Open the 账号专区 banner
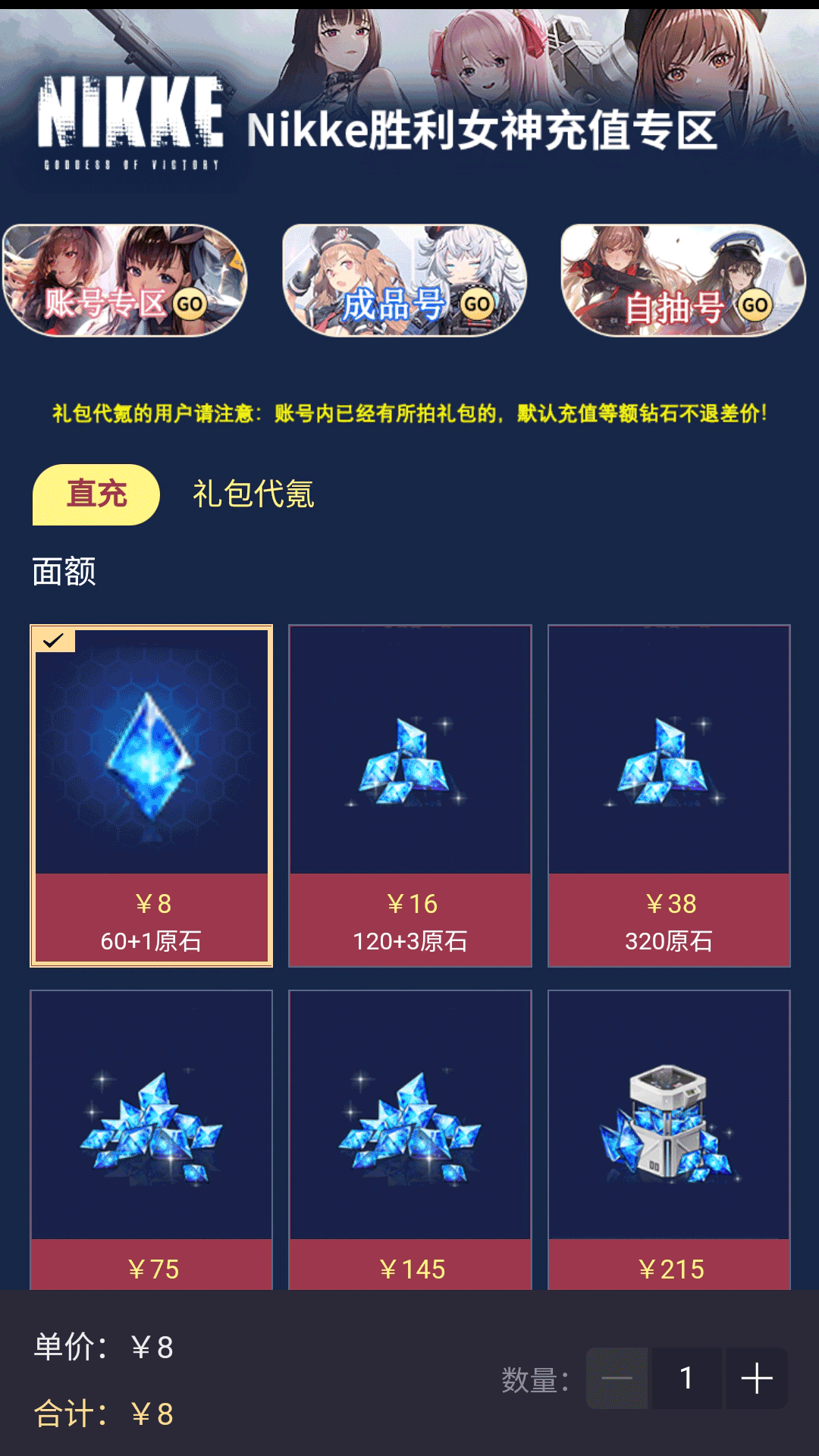The height and width of the screenshot is (1456, 819). point(125,281)
